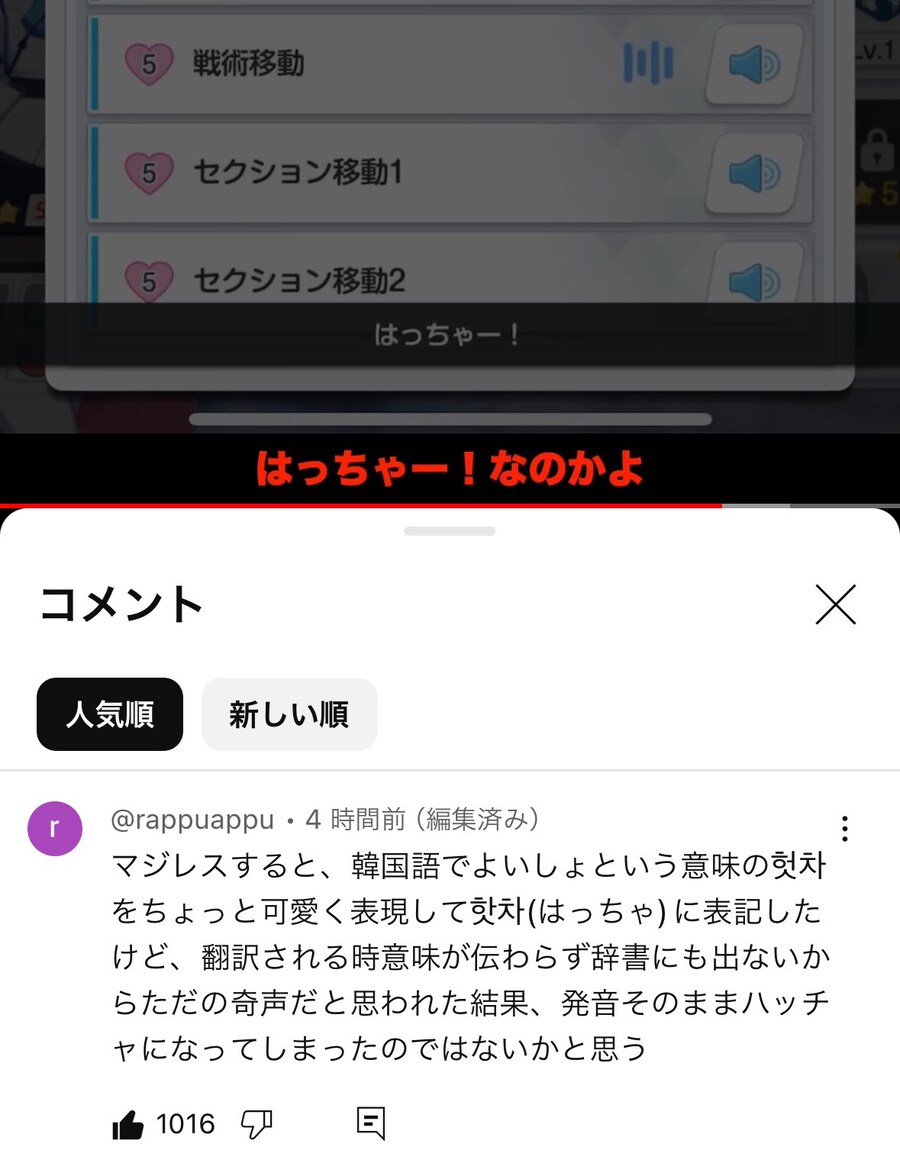This screenshot has height=1163, width=900.
Task: Open the comment sort options
Action: [109, 714]
